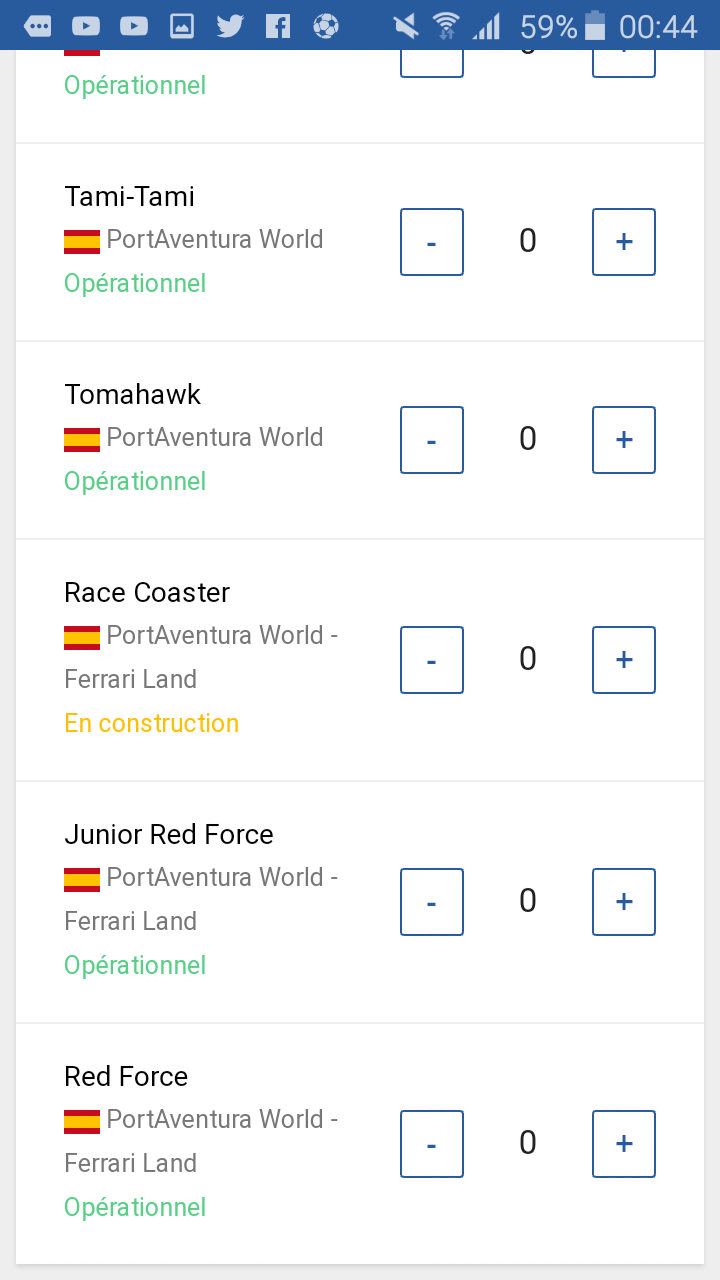Decrease the Red Force ride count

point(432,1144)
